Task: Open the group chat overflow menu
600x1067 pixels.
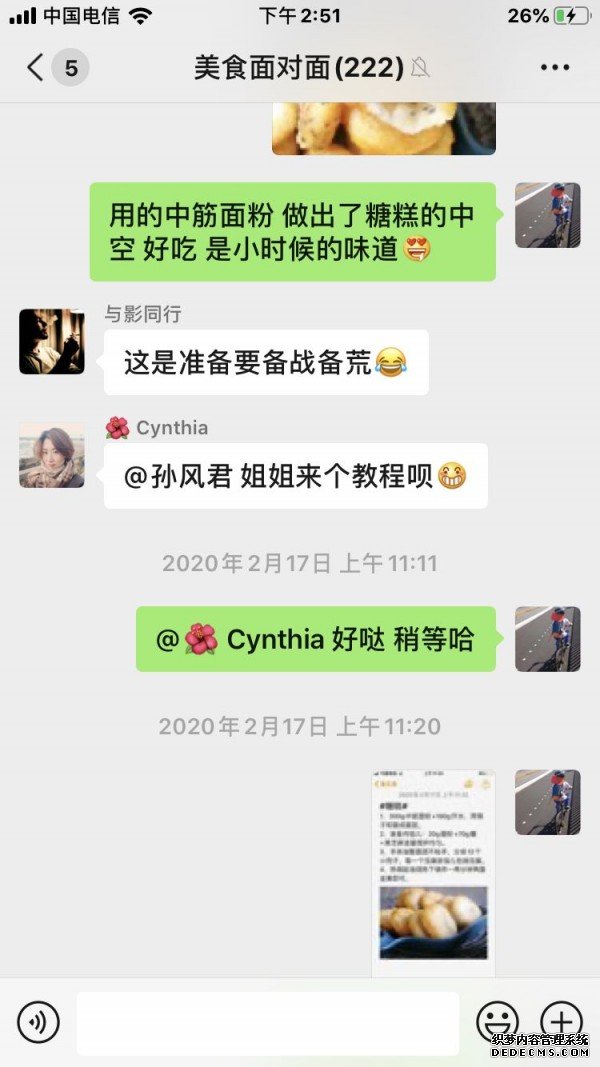Action: point(554,68)
